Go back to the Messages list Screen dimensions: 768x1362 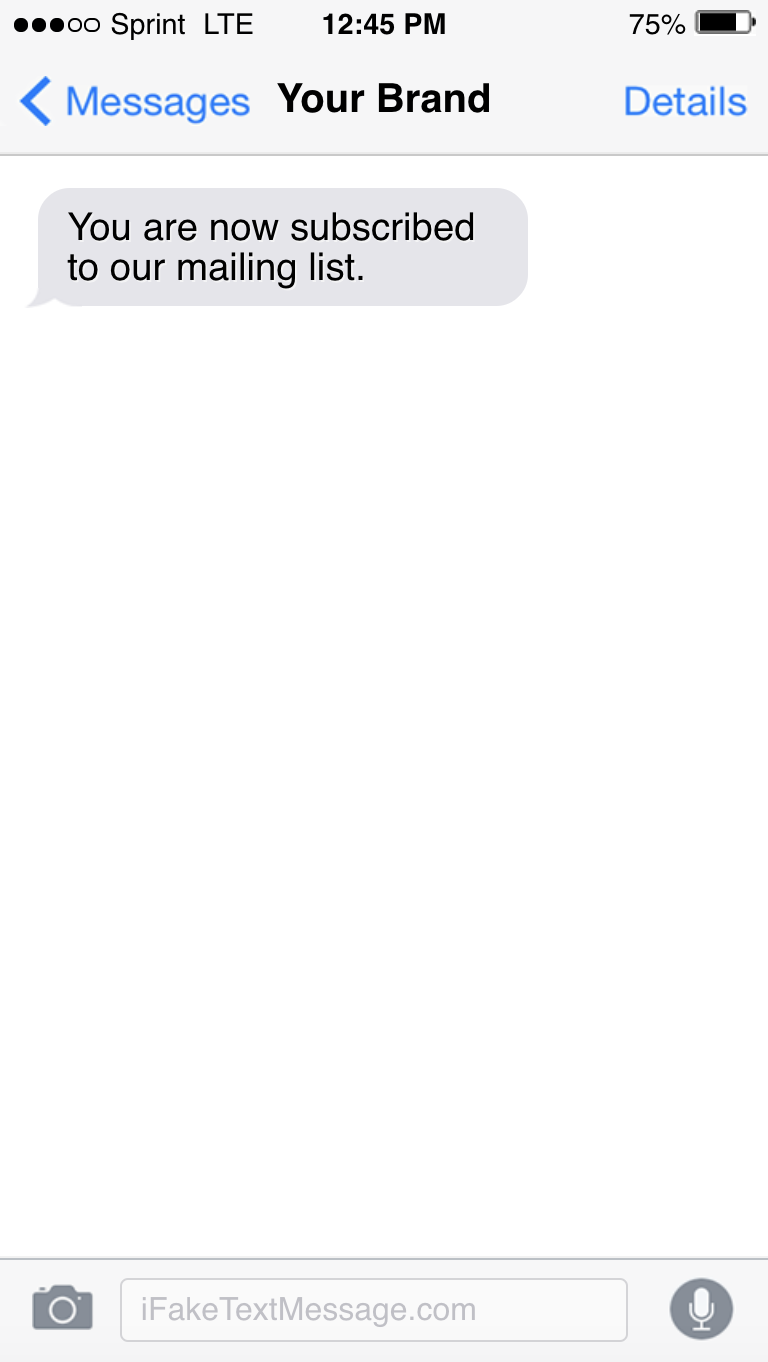(x=134, y=102)
